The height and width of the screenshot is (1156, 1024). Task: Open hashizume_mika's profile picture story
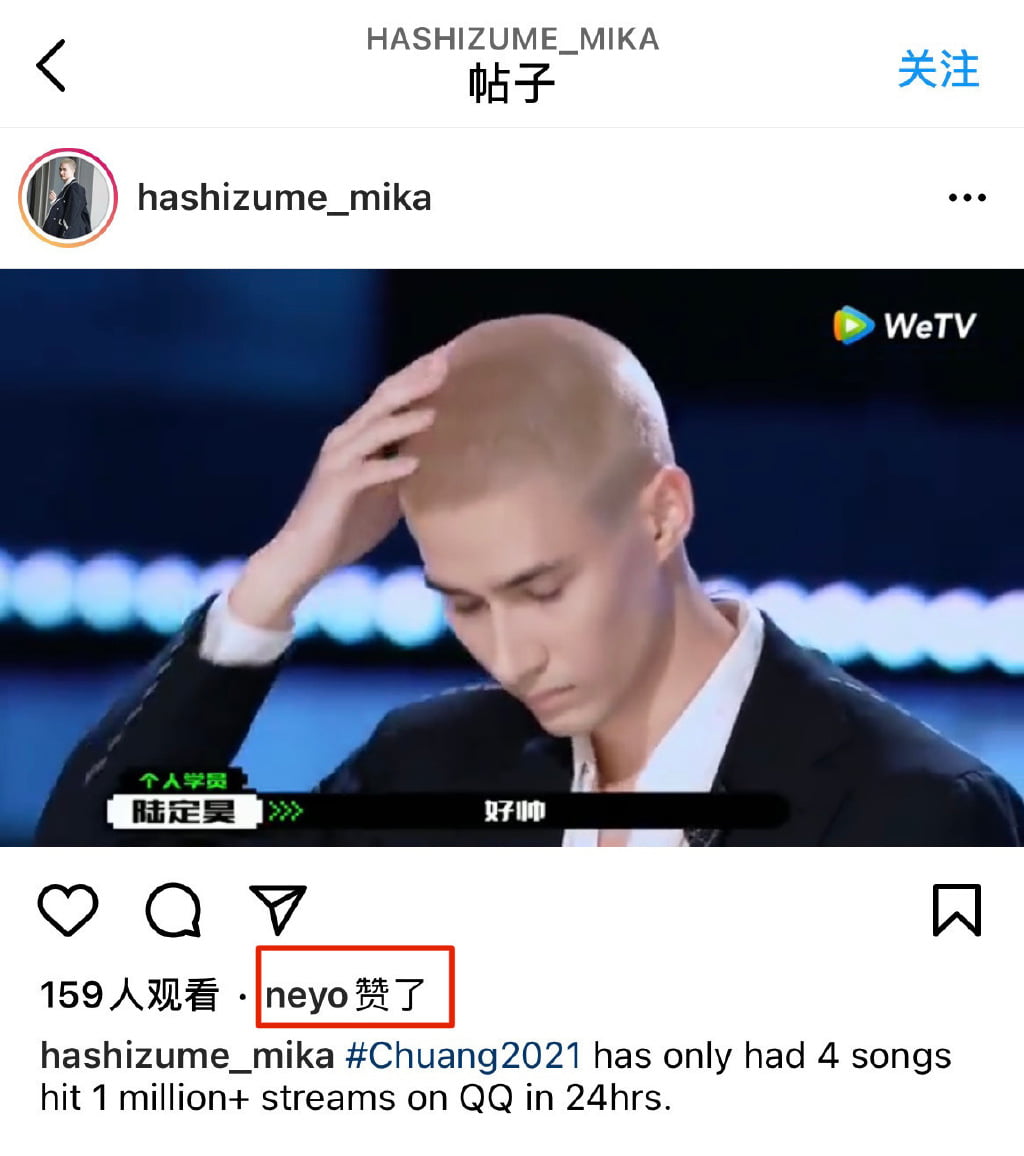coord(68,198)
